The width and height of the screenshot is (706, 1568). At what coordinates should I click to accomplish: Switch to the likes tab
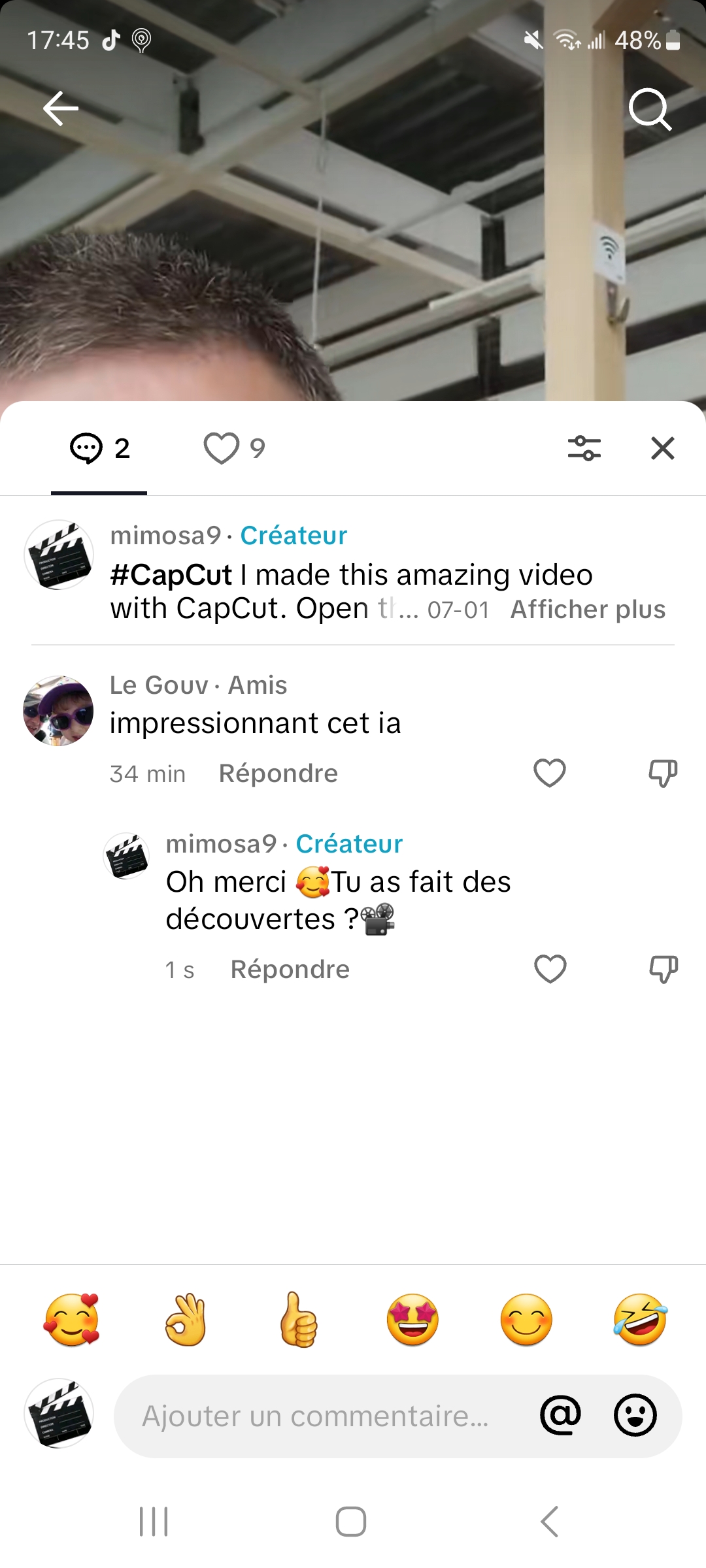tap(234, 449)
